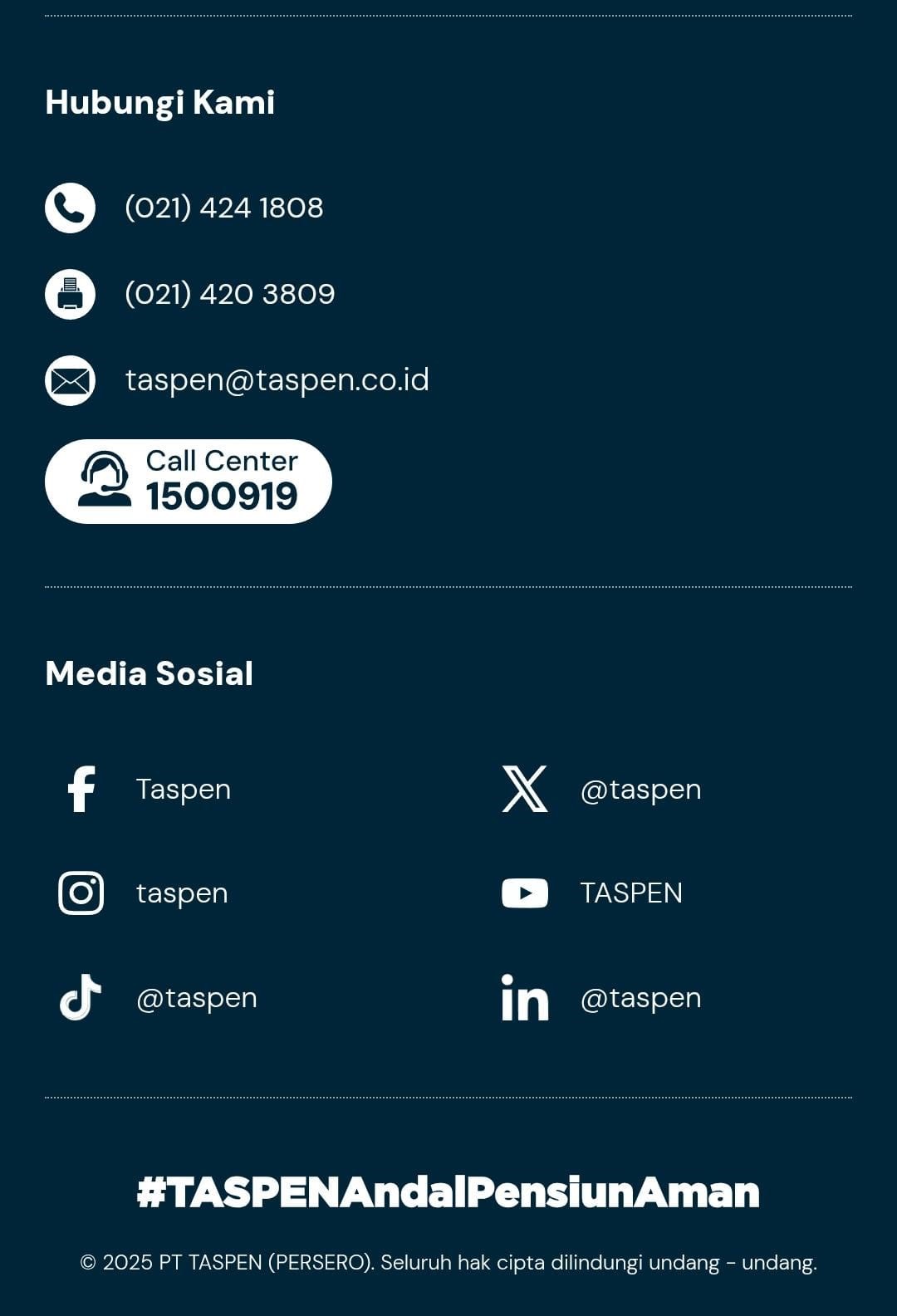
Task: Open the @taspen TikTok profile
Action: click(196, 998)
